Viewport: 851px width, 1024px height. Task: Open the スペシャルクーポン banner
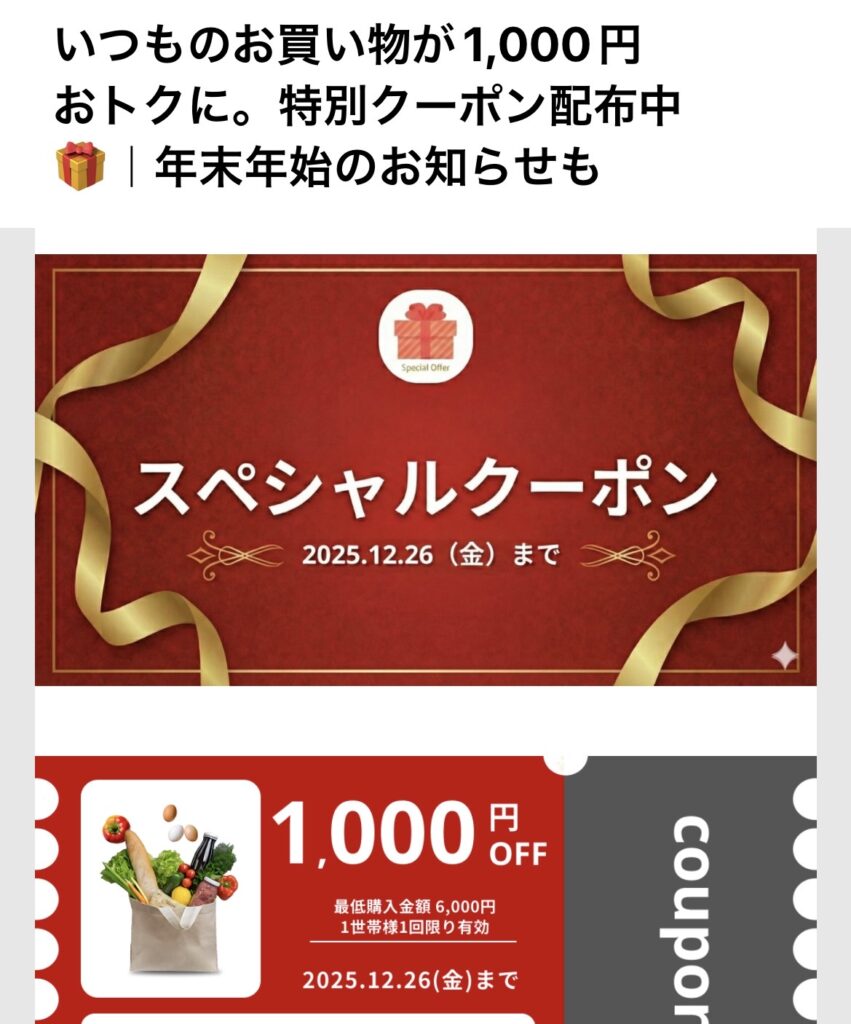point(425,470)
